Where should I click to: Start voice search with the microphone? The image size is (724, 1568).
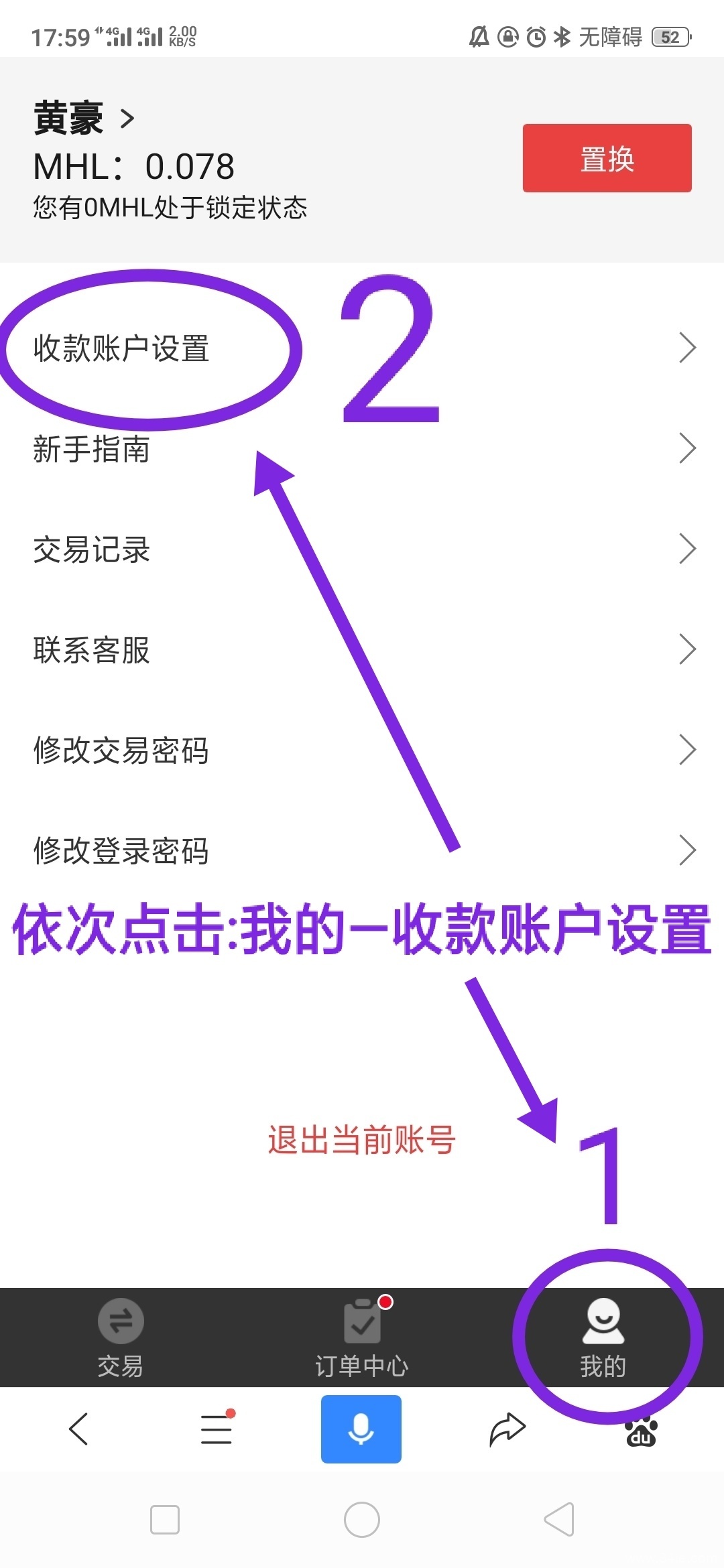point(361,1429)
